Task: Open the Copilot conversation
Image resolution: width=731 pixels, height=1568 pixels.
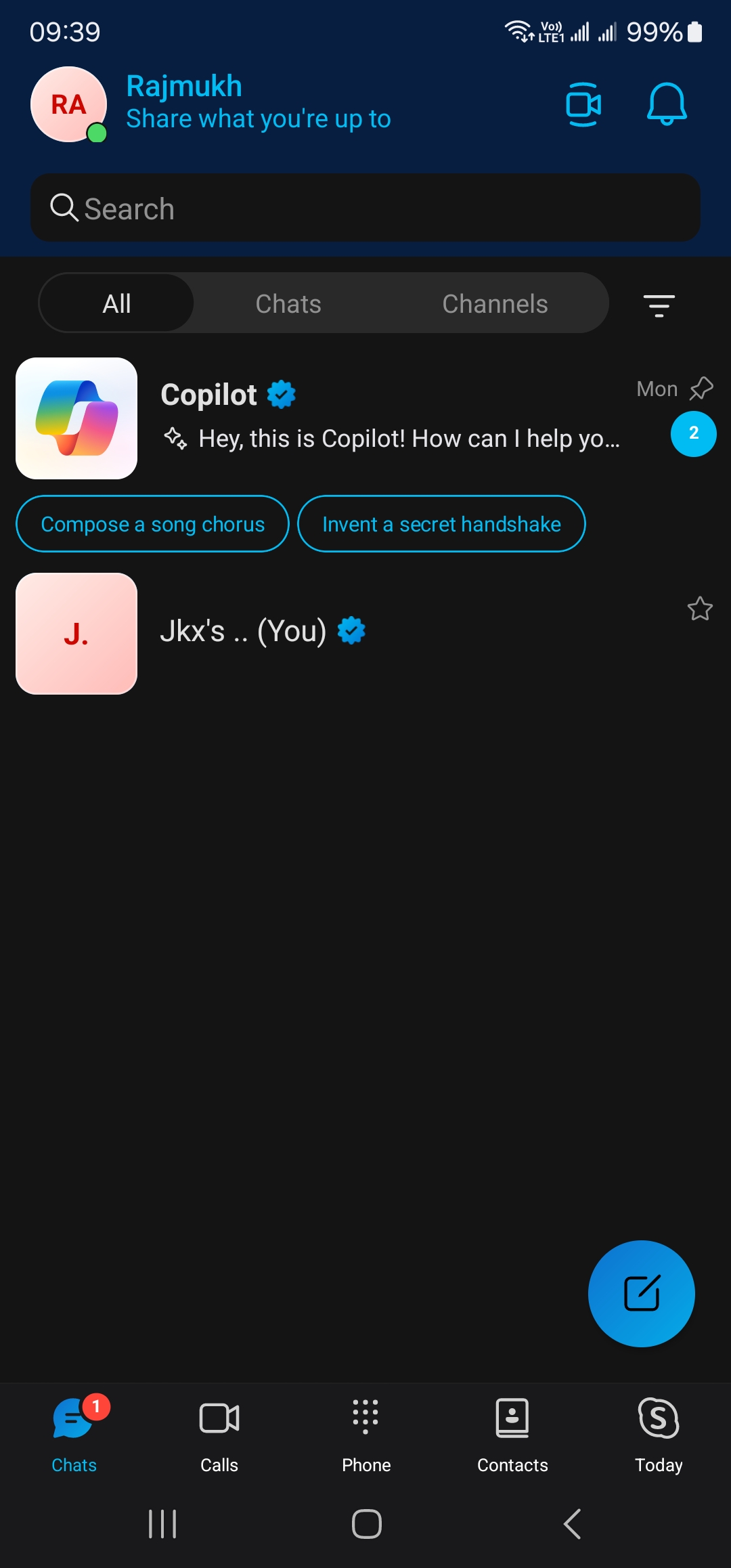Action: [x=365, y=418]
